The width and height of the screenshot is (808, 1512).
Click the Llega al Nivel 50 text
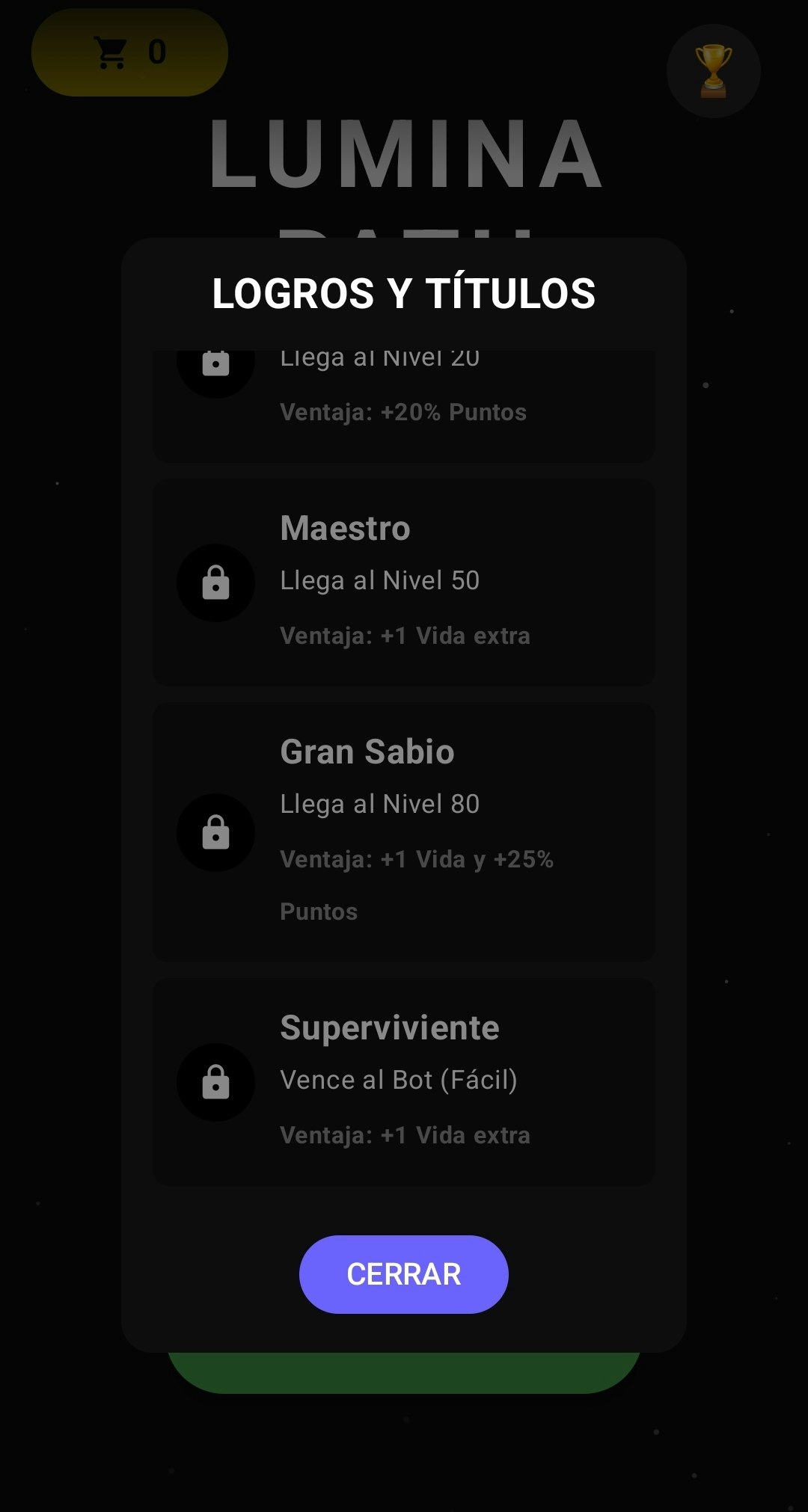(379, 580)
